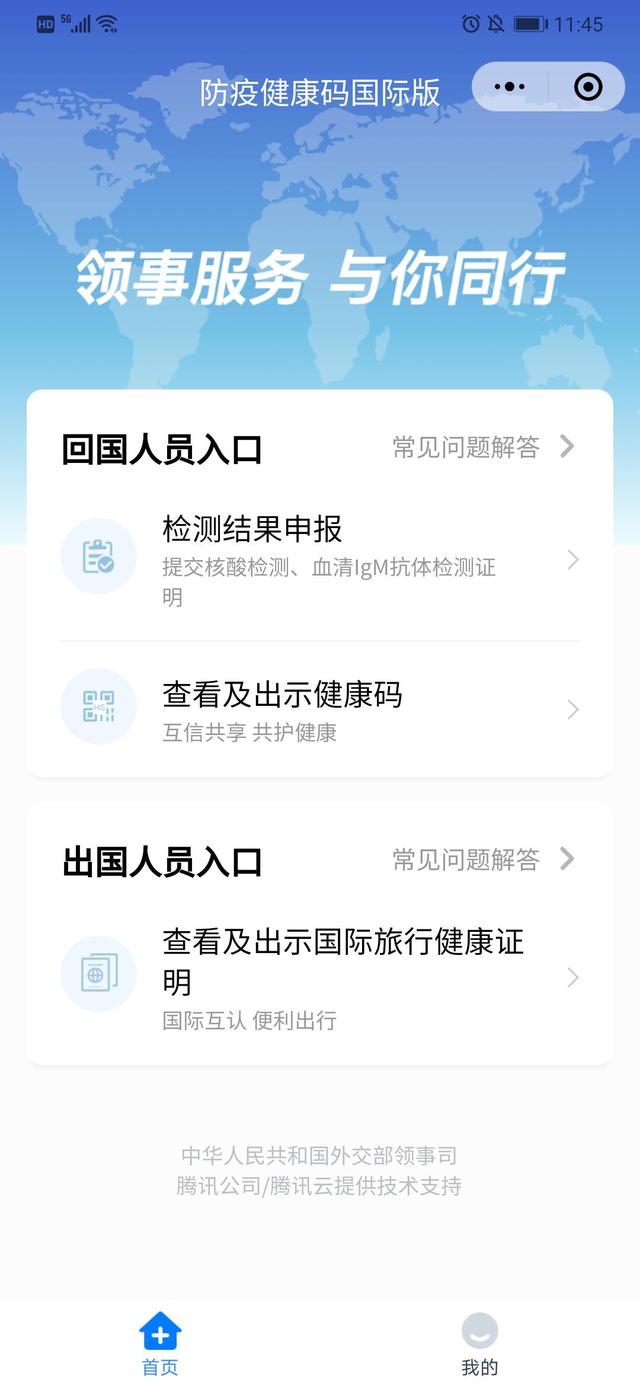Viewport: 640px width, 1387px height.
Task: Close the mini program via target icon
Action: pyautogui.click(x=588, y=87)
